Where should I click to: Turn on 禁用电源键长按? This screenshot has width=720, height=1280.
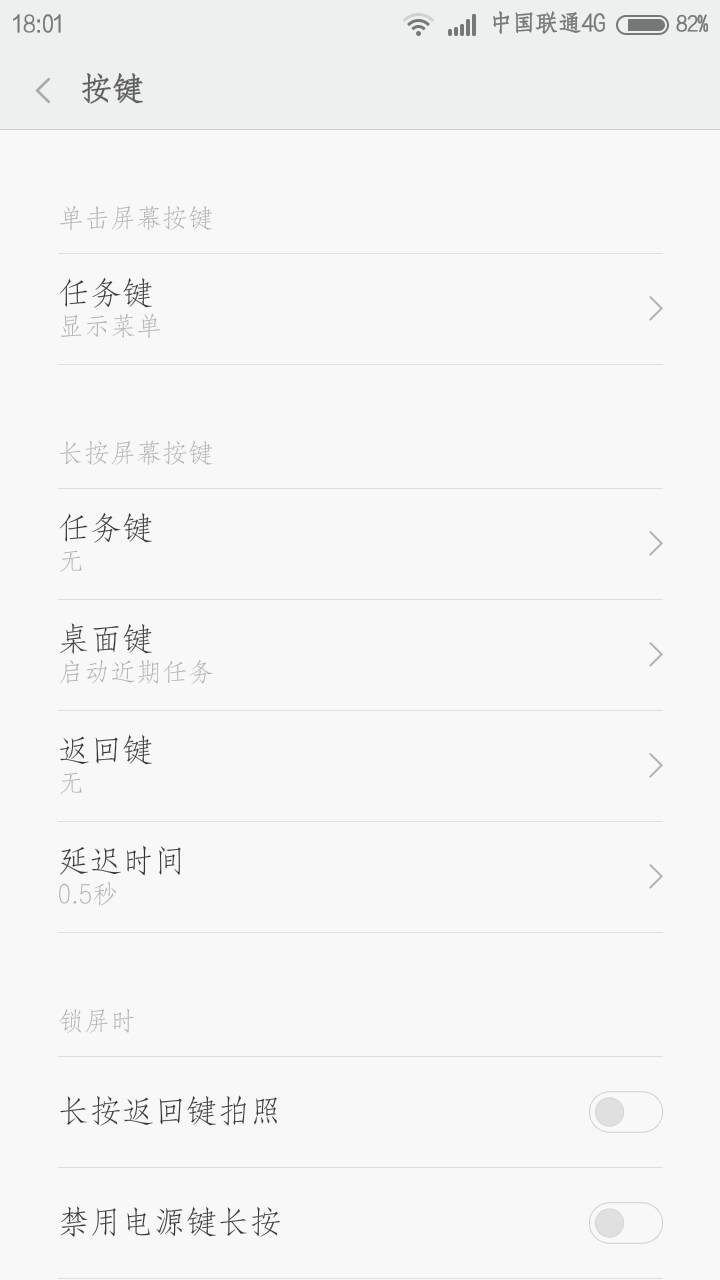[x=625, y=1222]
